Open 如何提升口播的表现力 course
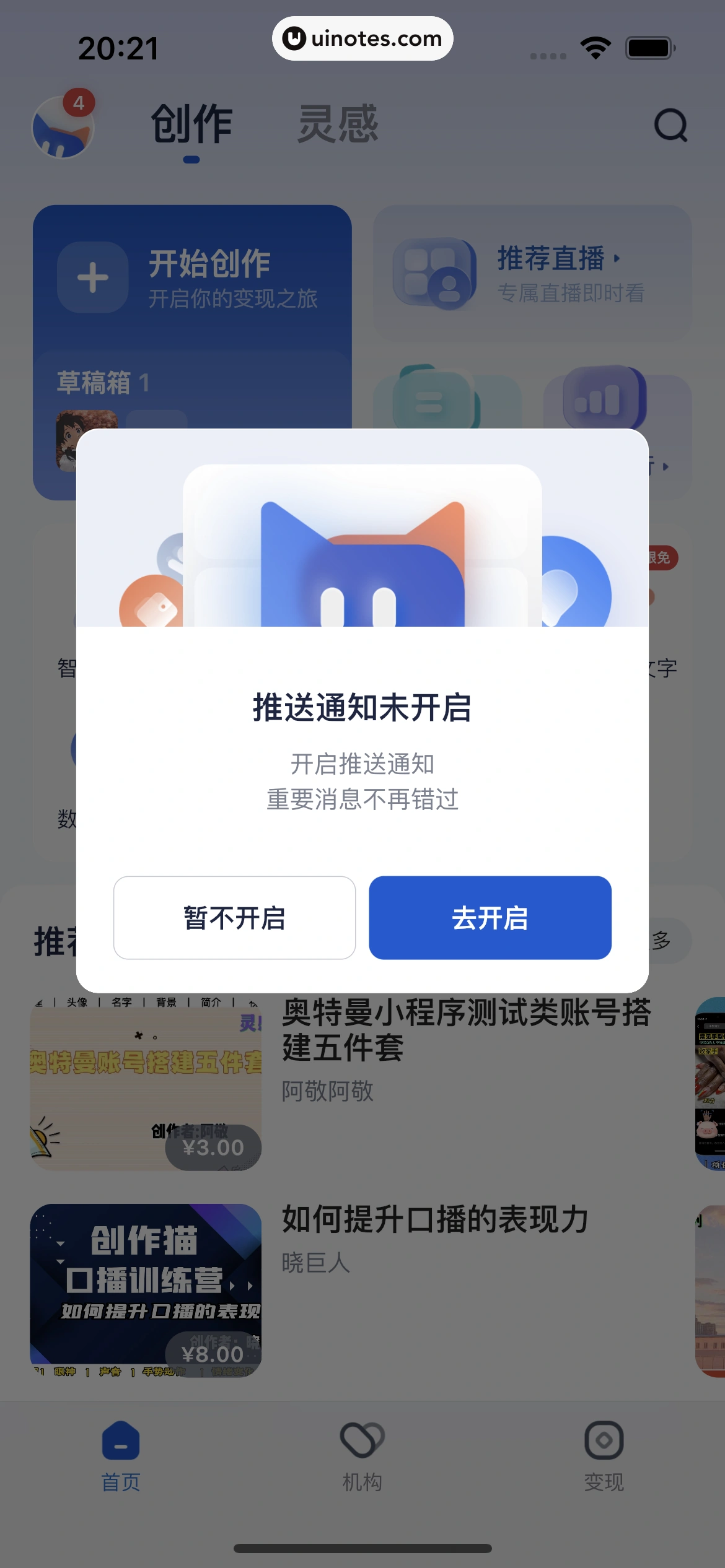 click(435, 1219)
